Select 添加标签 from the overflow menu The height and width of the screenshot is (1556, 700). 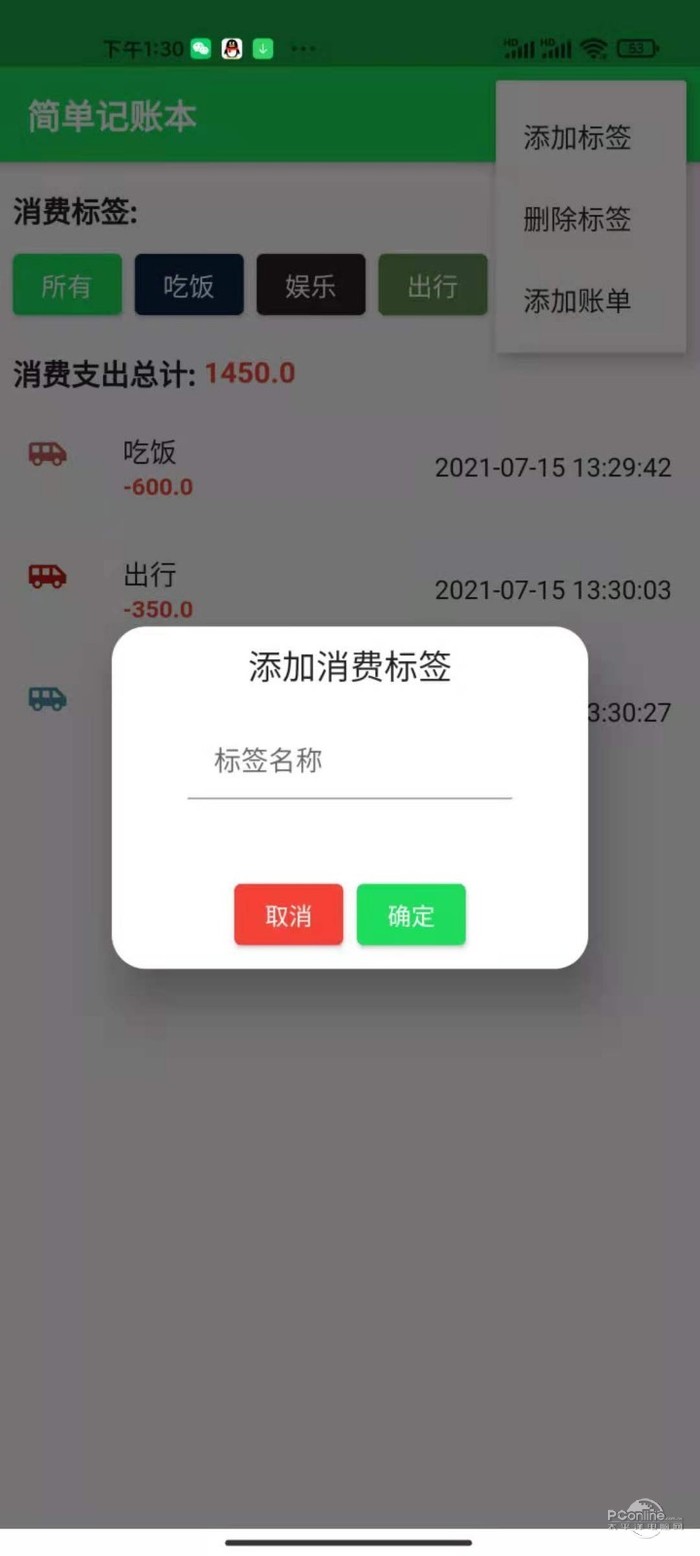pyautogui.click(x=577, y=138)
